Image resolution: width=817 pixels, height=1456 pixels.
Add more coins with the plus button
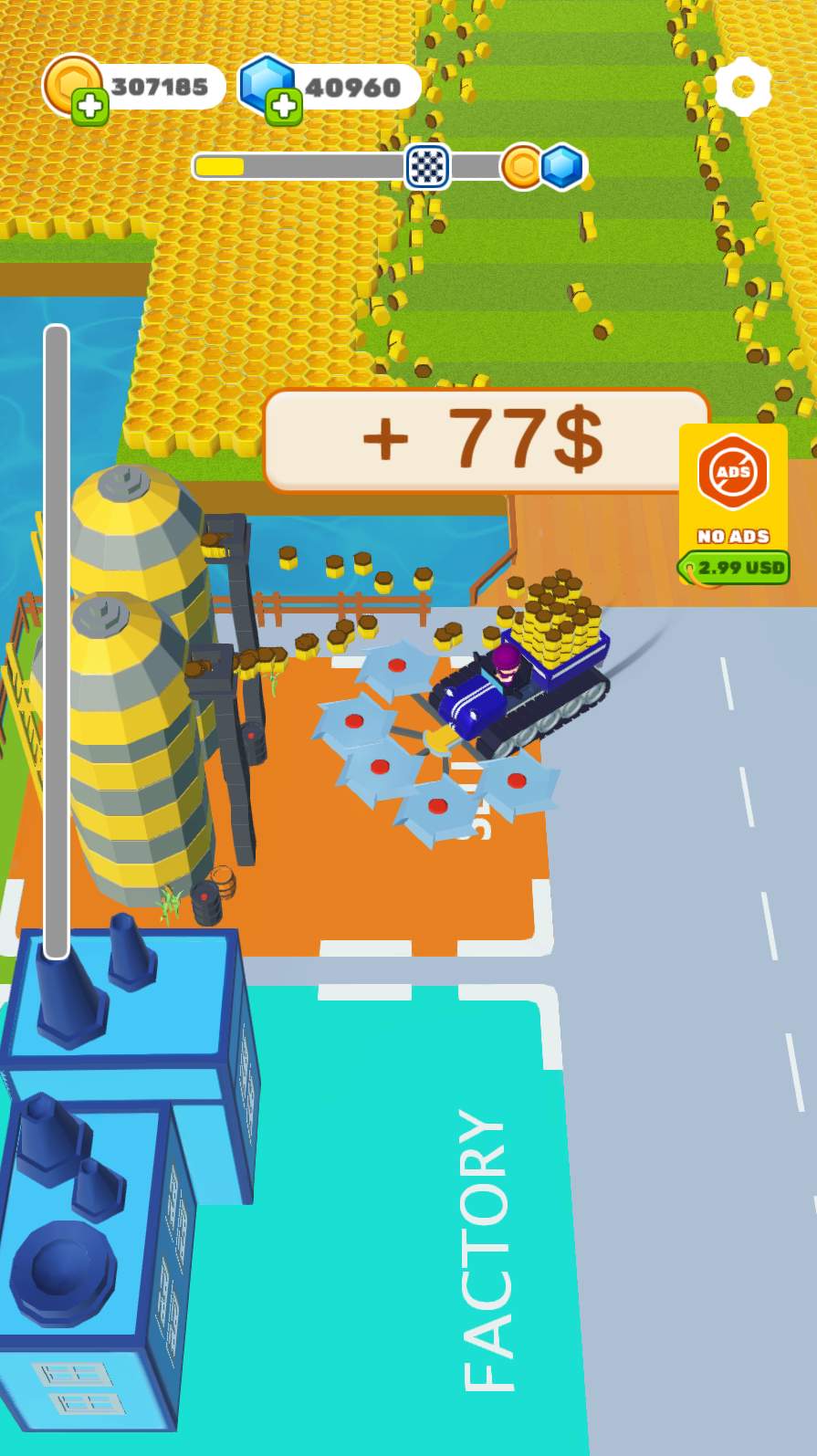[x=89, y=107]
